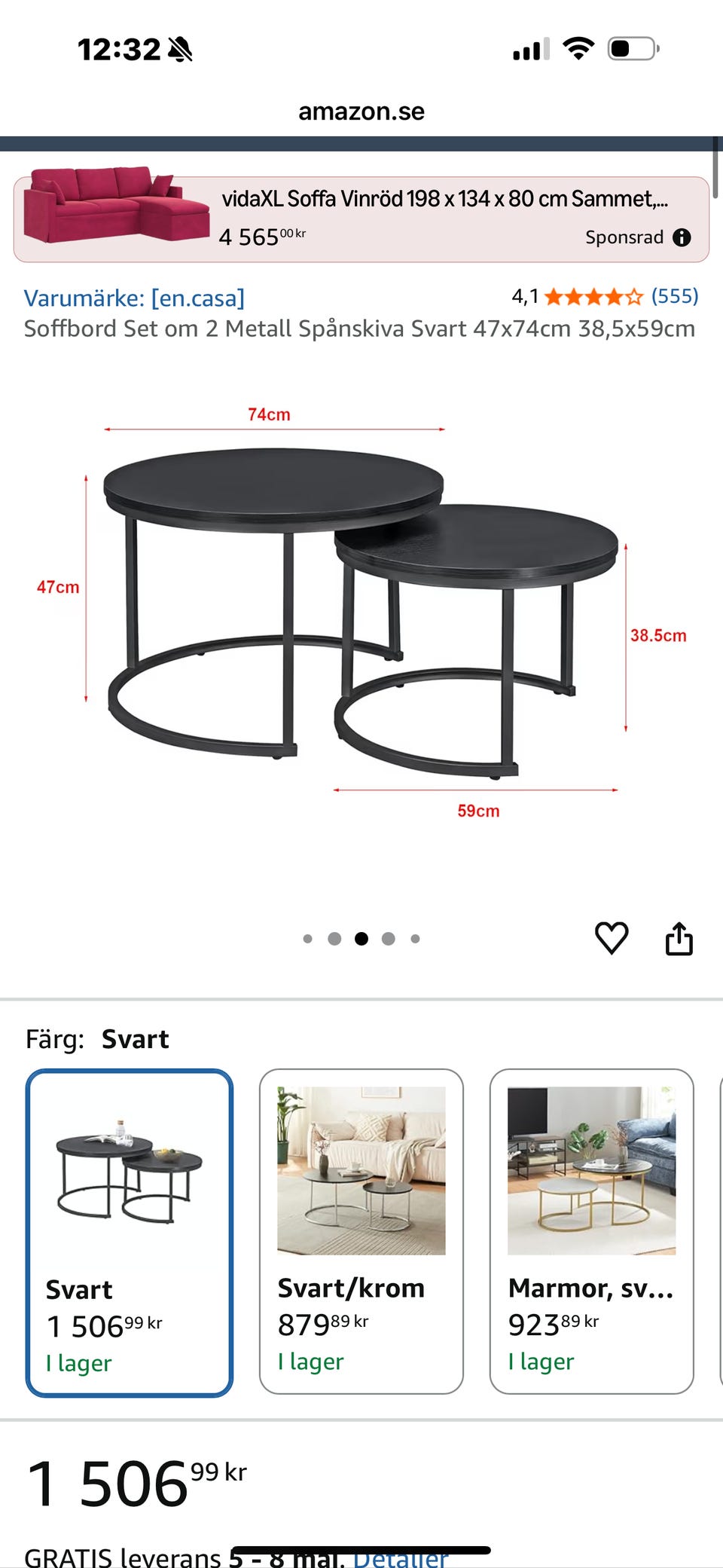Select the Svart color option
Screen dimensions: 723x1568
[x=130, y=1232]
